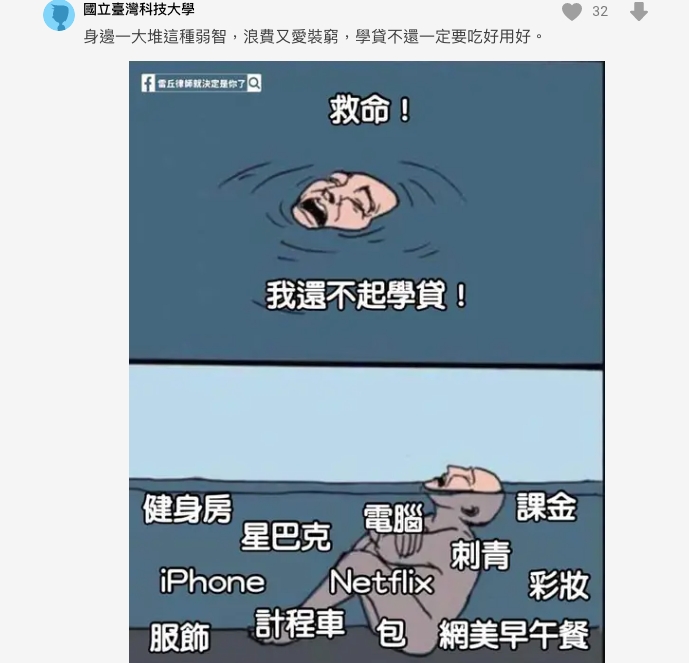Image resolution: width=689 pixels, height=663 pixels.
Task: Downvote the comment with the down arrow
Action: point(639,12)
